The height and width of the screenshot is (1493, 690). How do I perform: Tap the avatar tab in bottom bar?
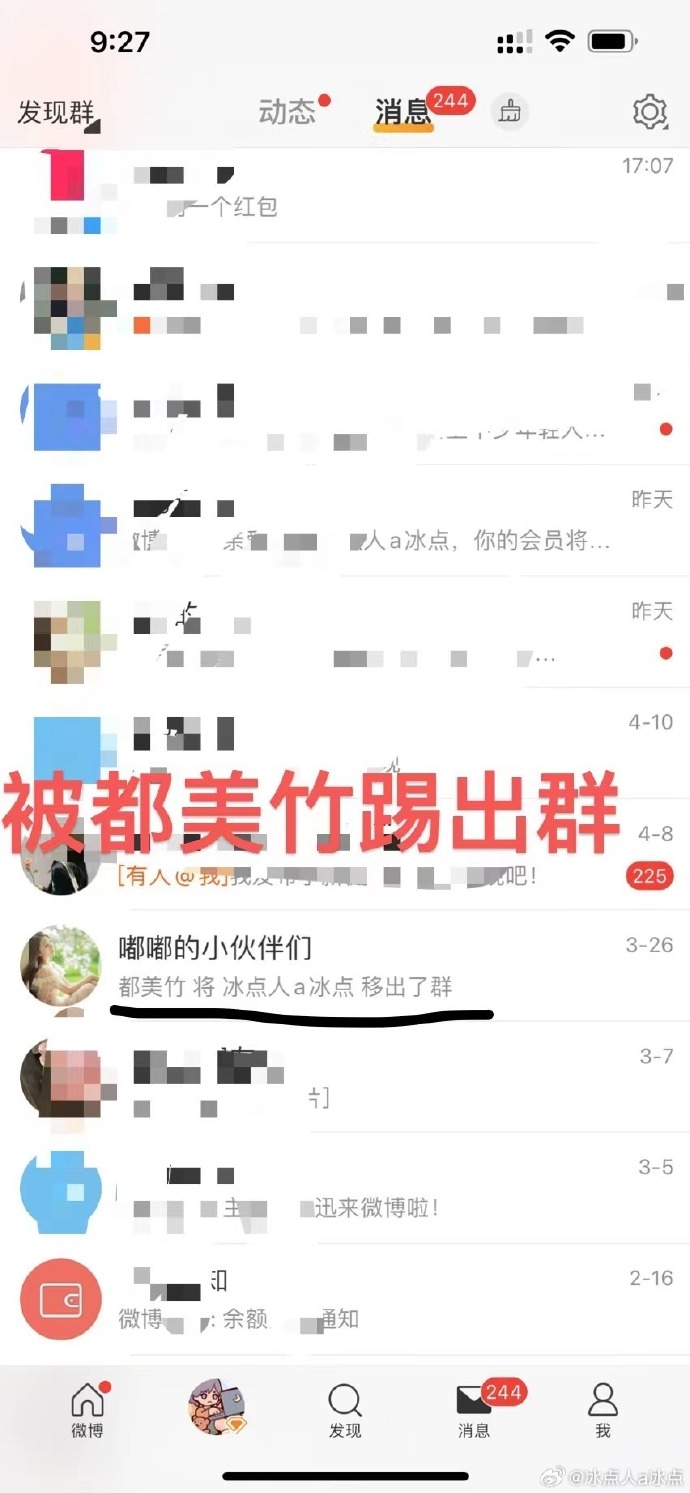[216, 1408]
